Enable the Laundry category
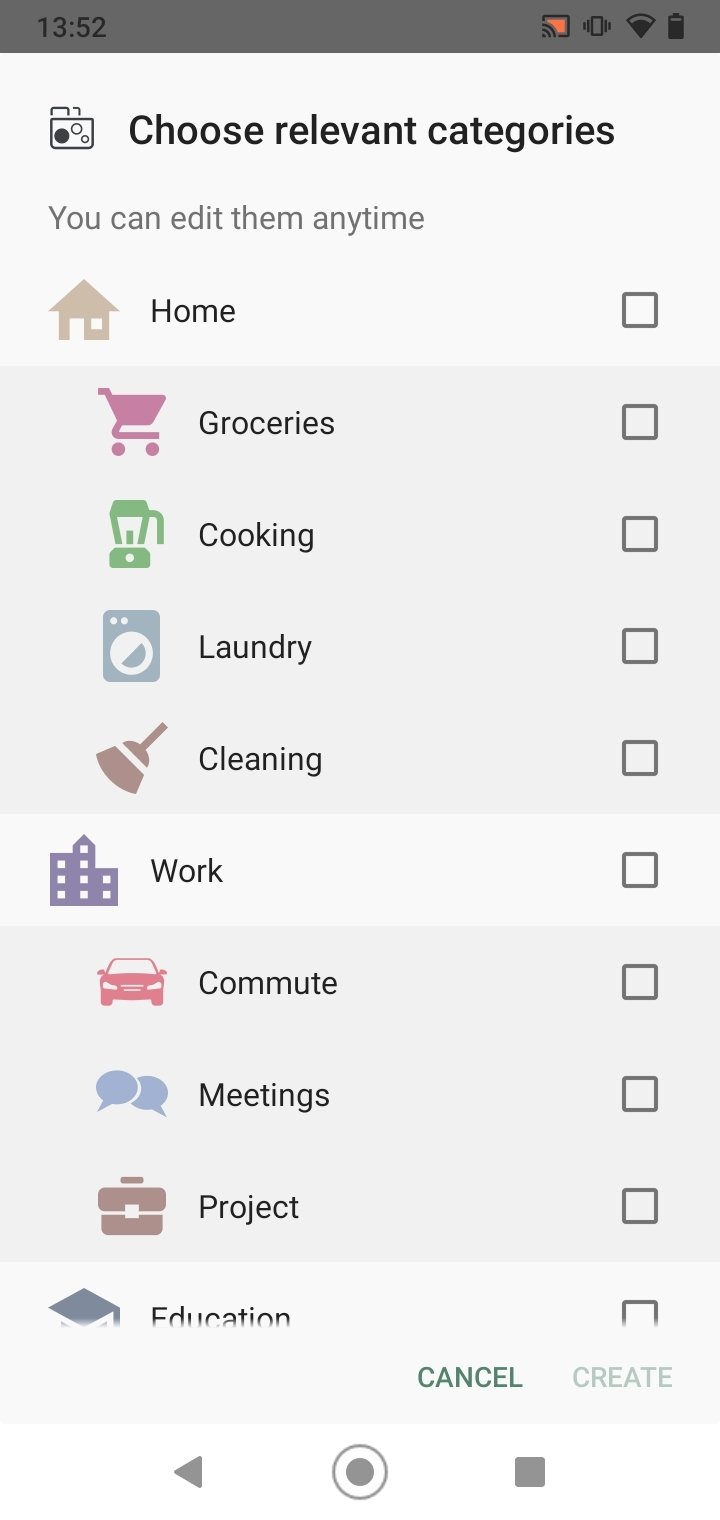The height and width of the screenshot is (1520, 720). [640, 646]
